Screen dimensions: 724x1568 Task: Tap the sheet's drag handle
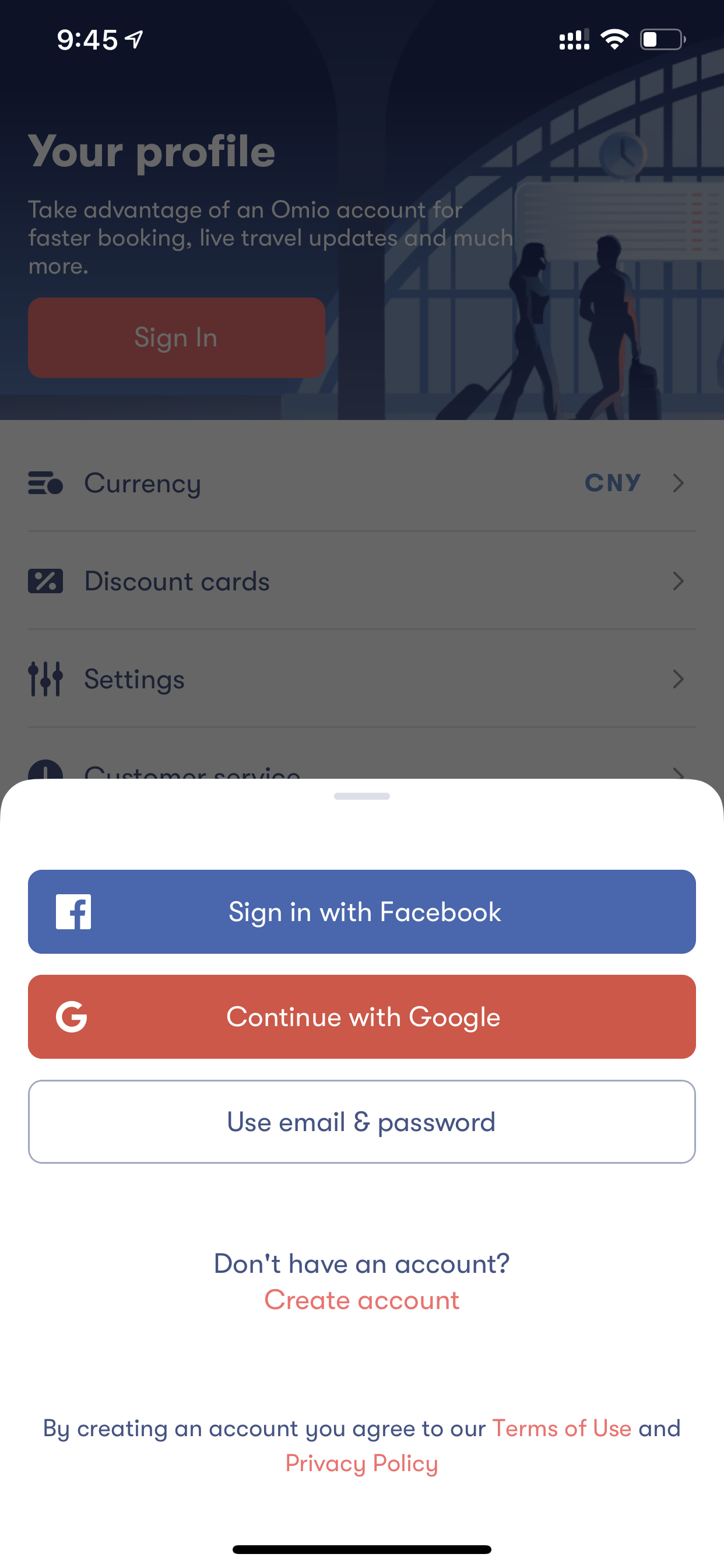pos(362,796)
